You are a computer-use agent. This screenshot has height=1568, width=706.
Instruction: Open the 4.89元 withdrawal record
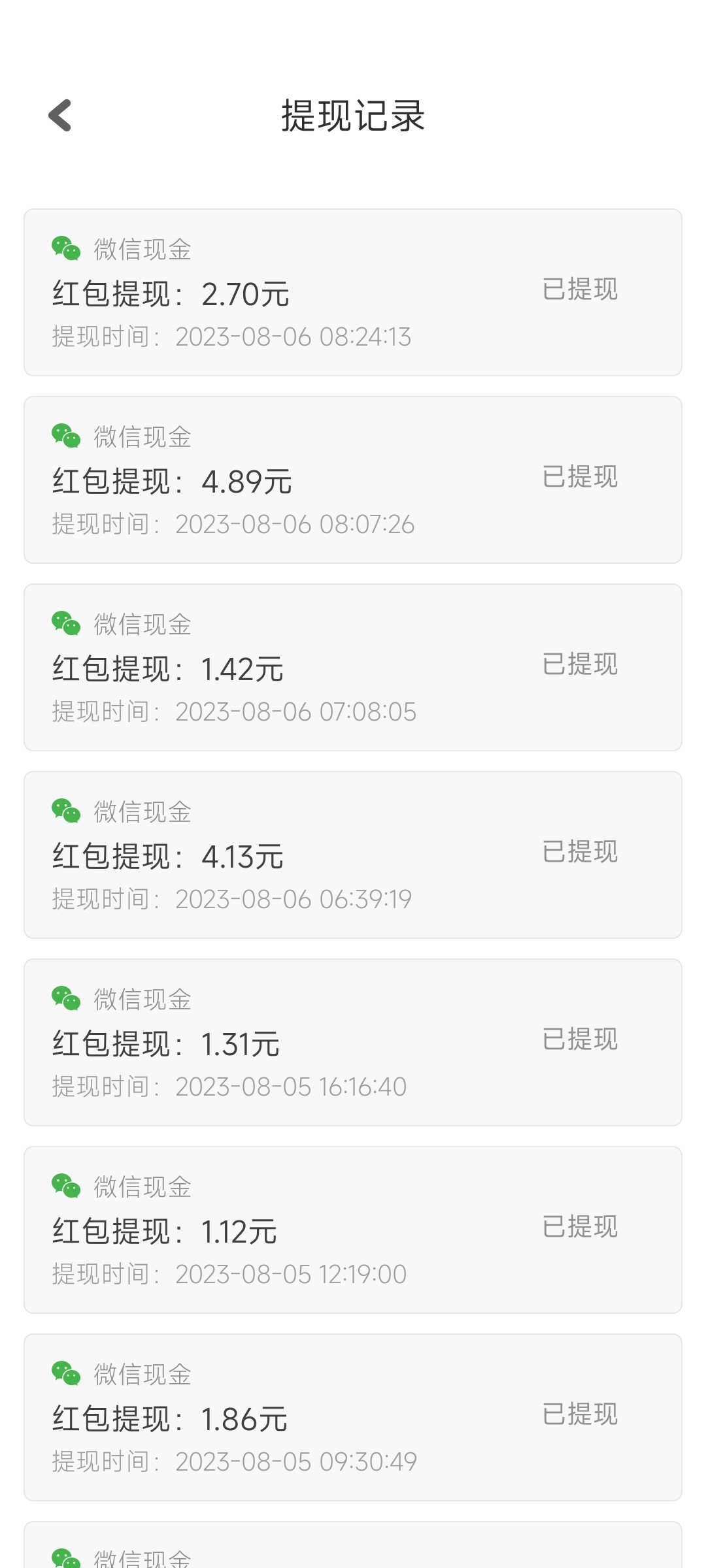tap(353, 480)
